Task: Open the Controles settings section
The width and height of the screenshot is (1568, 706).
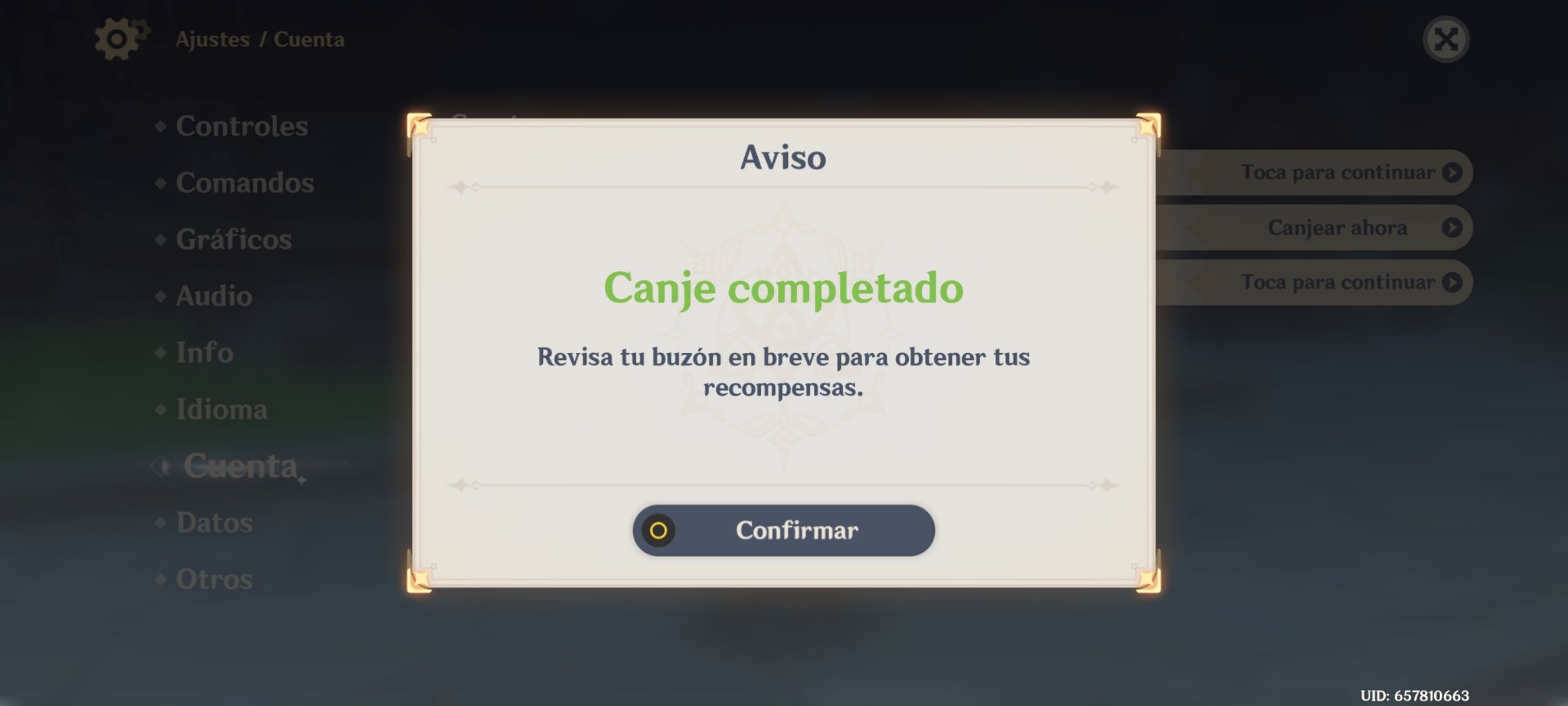Action: point(241,126)
